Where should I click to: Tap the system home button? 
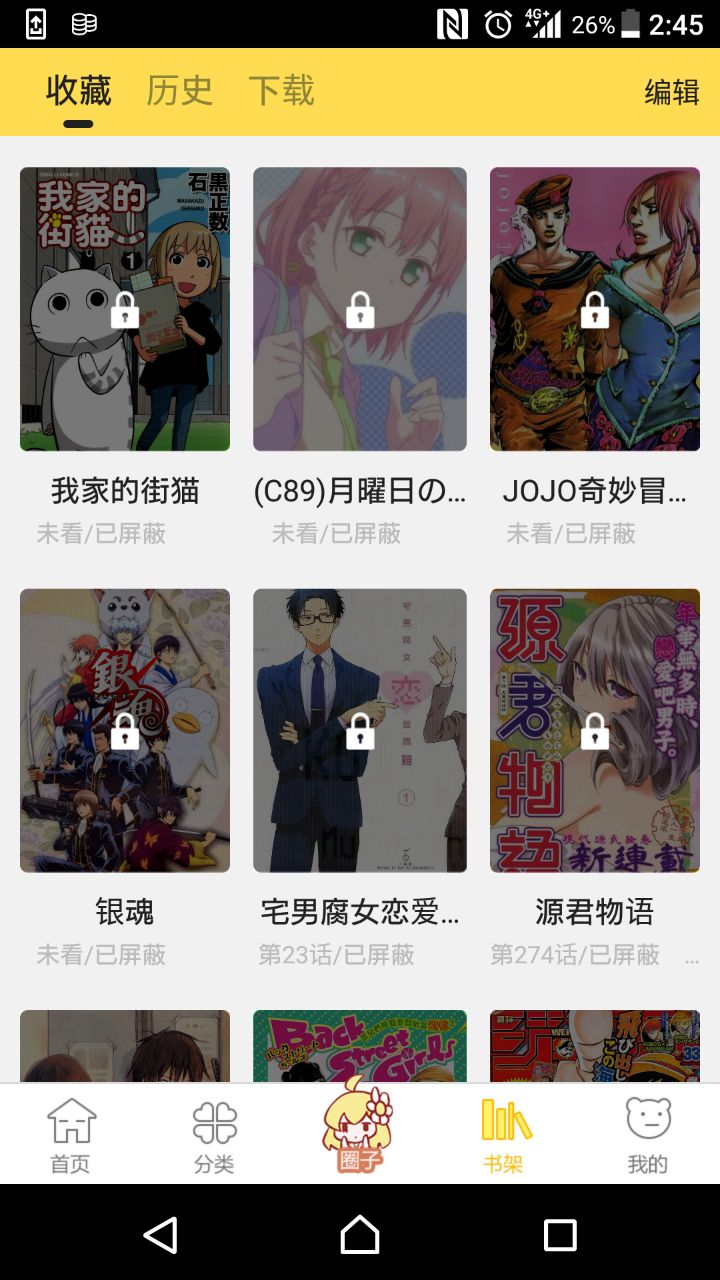tap(360, 1235)
